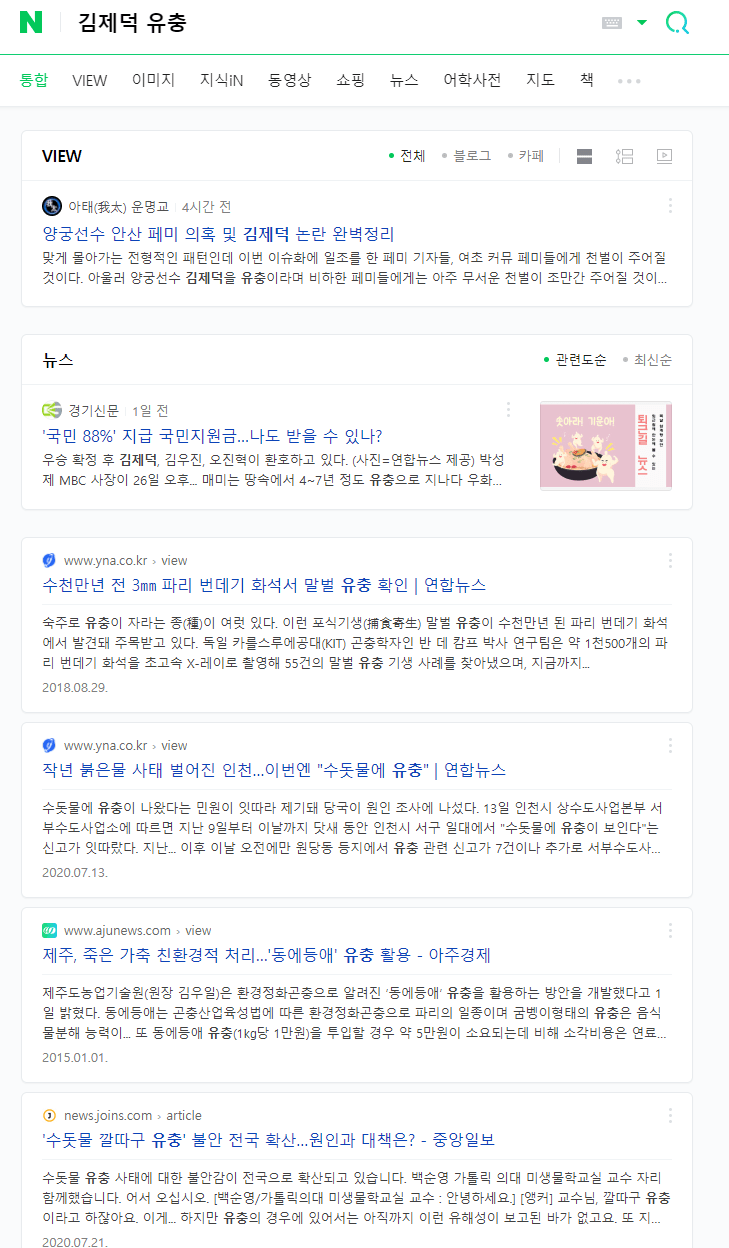
Task: Open the 수천만년 전 3㎜ 파리 번데기 article
Action: (264, 584)
